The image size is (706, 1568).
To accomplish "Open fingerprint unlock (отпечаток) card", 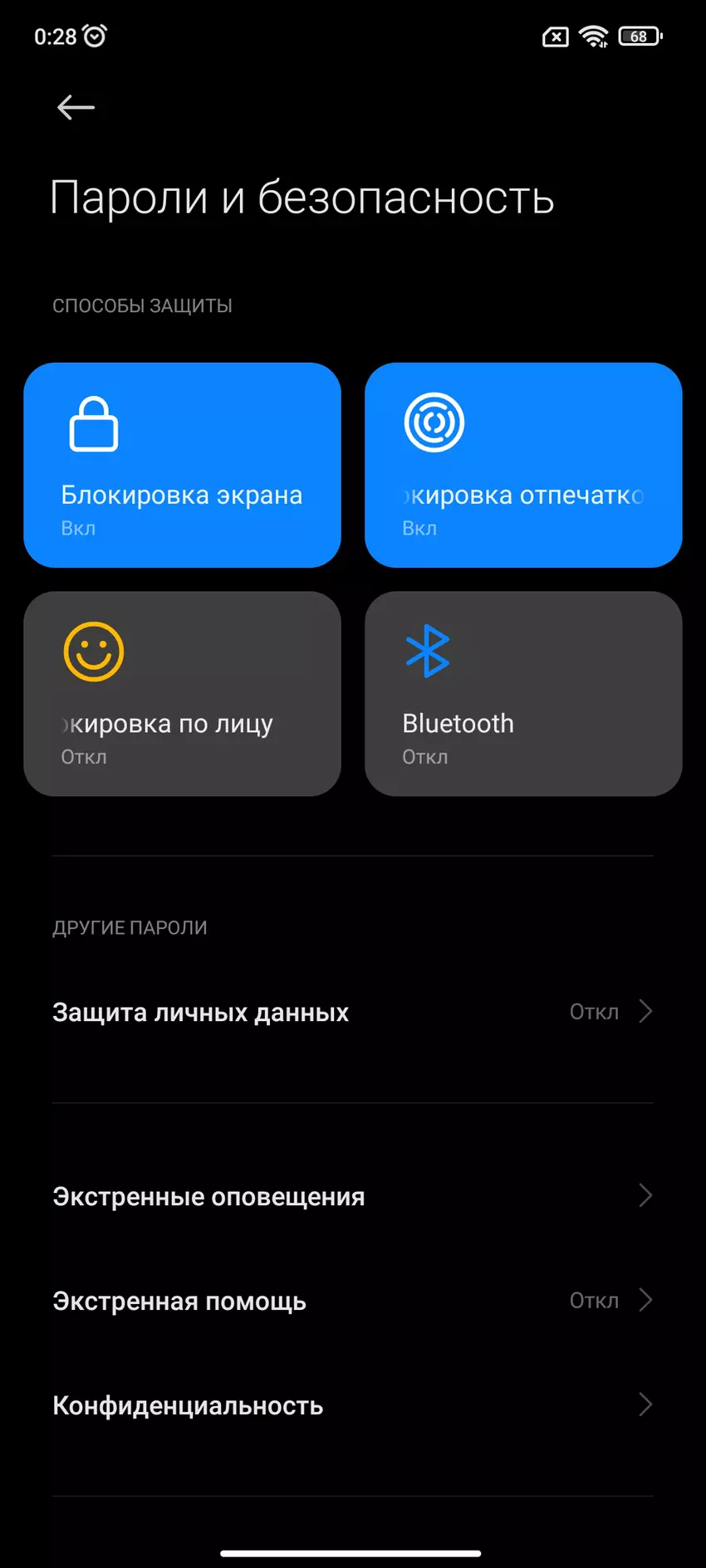I will (523, 465).
